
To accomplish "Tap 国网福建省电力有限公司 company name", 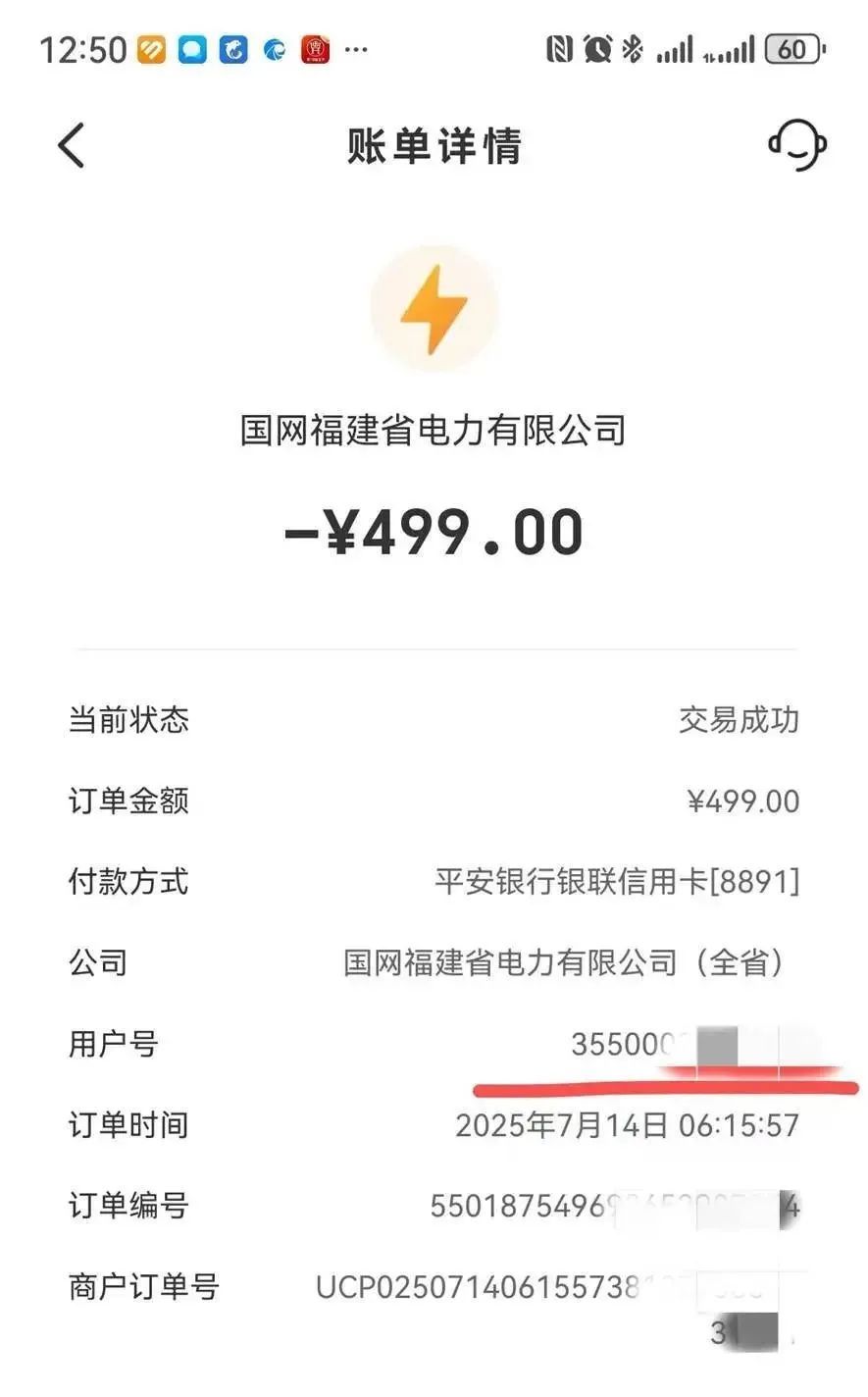I will point(434,430).
